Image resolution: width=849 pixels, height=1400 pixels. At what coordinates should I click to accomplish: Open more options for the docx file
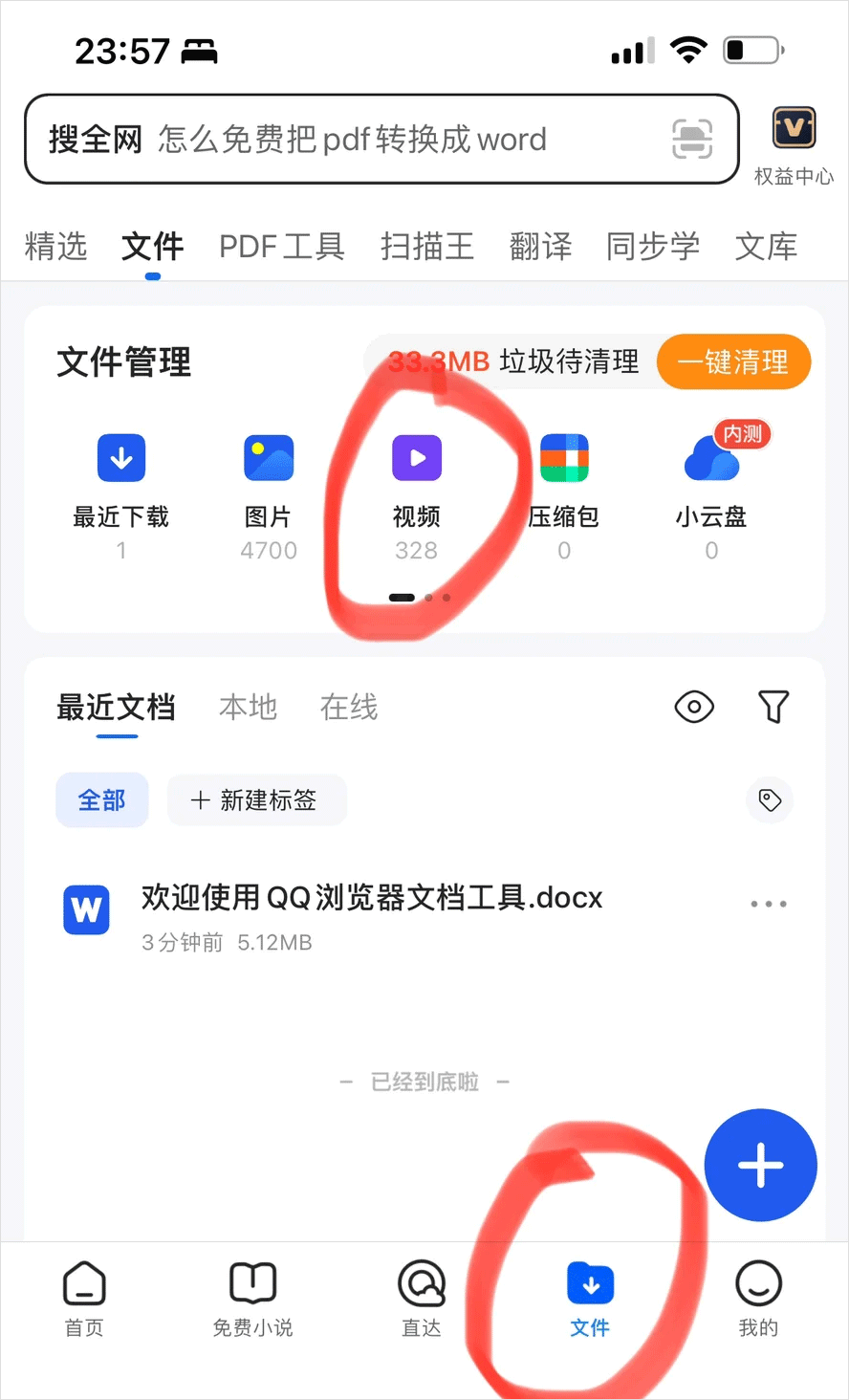(x=769, y=904)
